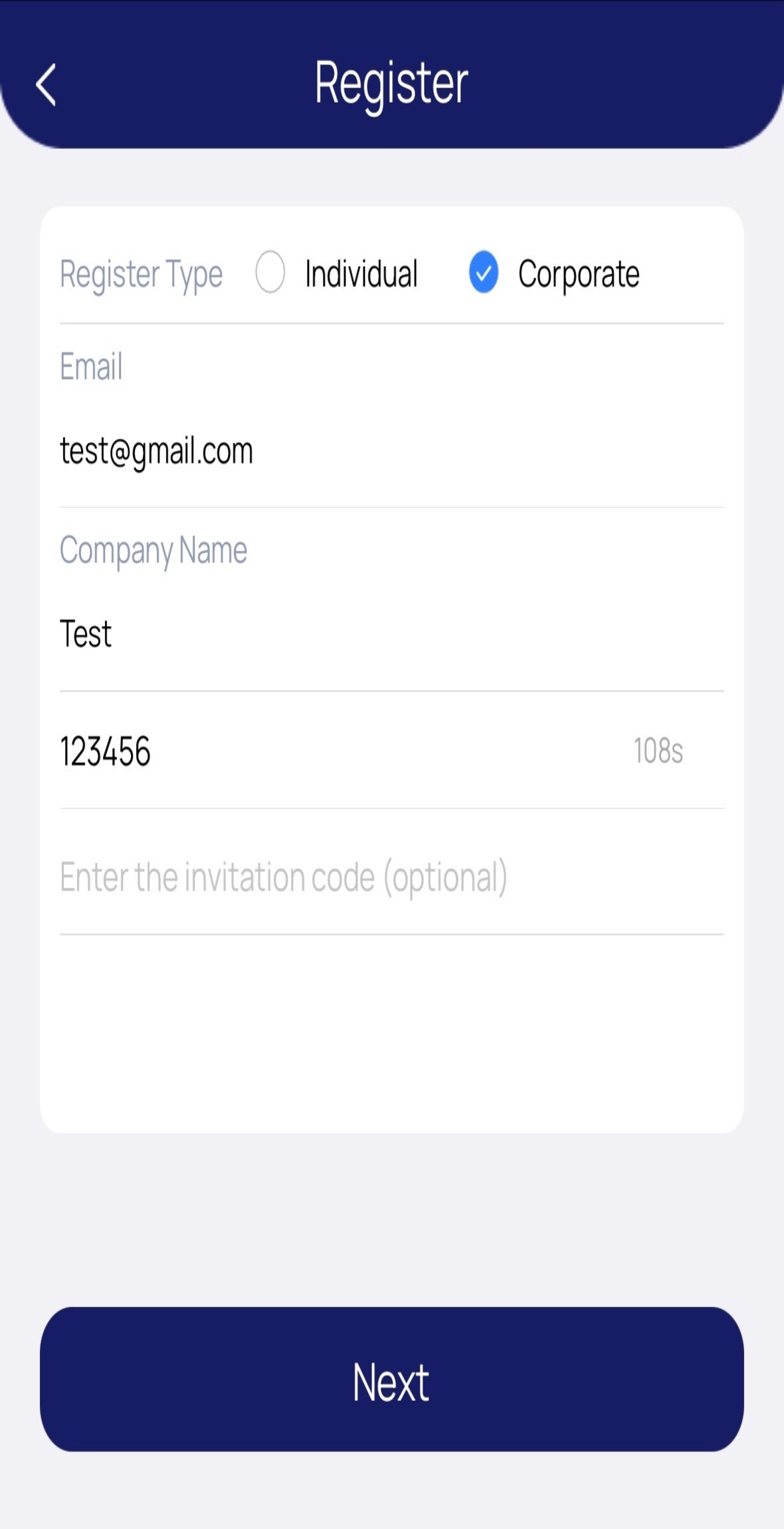Continue with the Next button

391,1379
